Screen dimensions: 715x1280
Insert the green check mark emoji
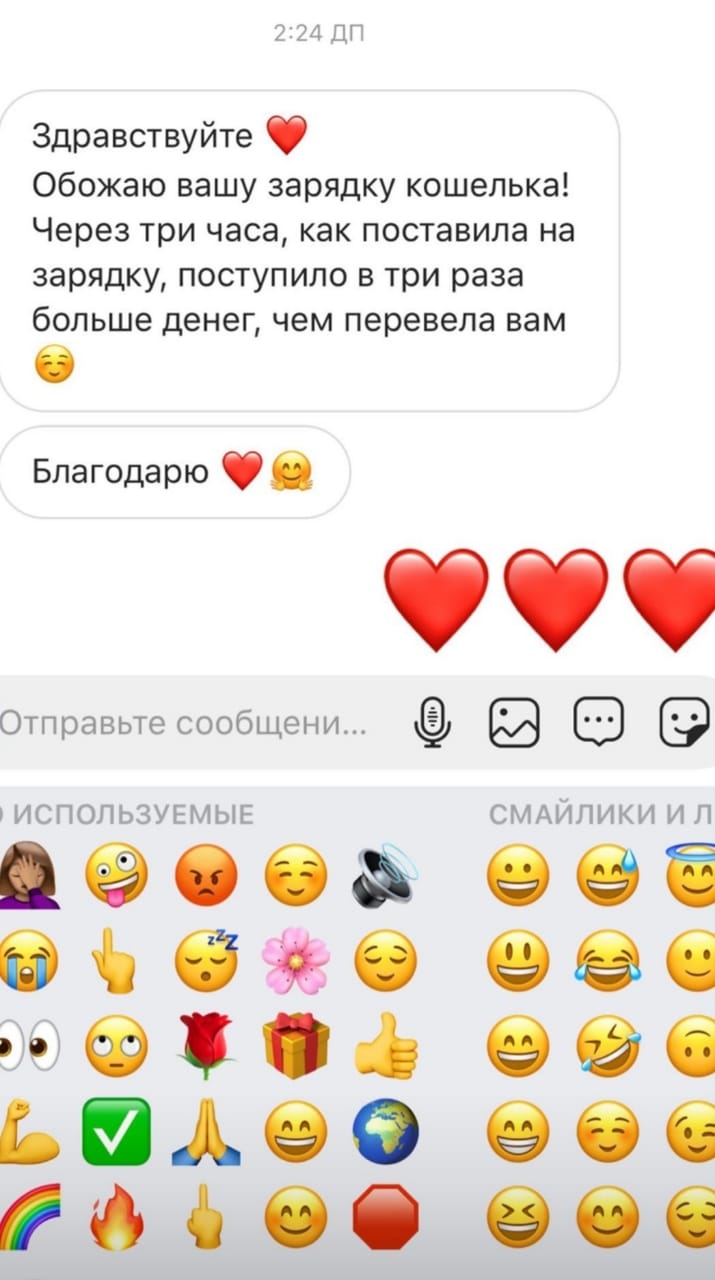point(115,1131)
